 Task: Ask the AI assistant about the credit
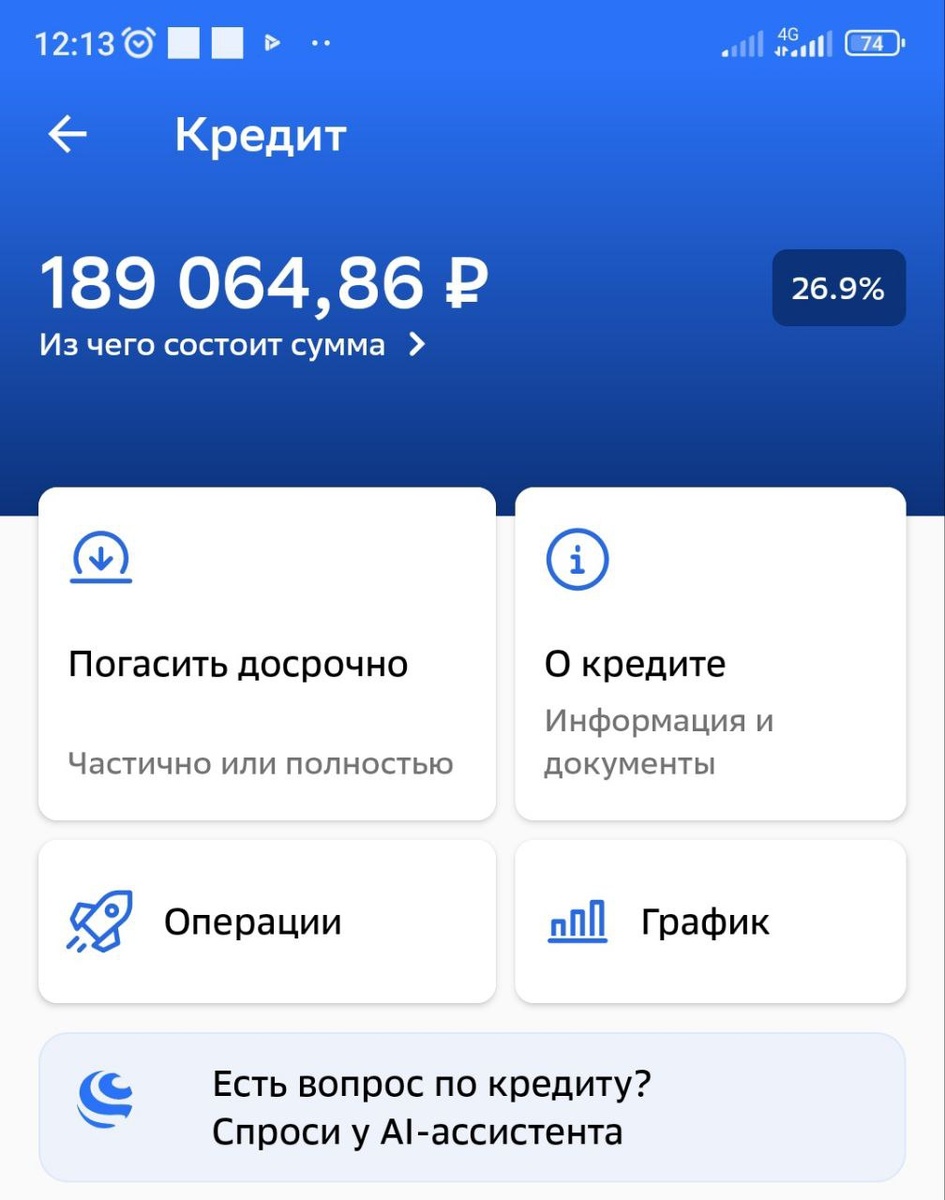[472, 1107]
